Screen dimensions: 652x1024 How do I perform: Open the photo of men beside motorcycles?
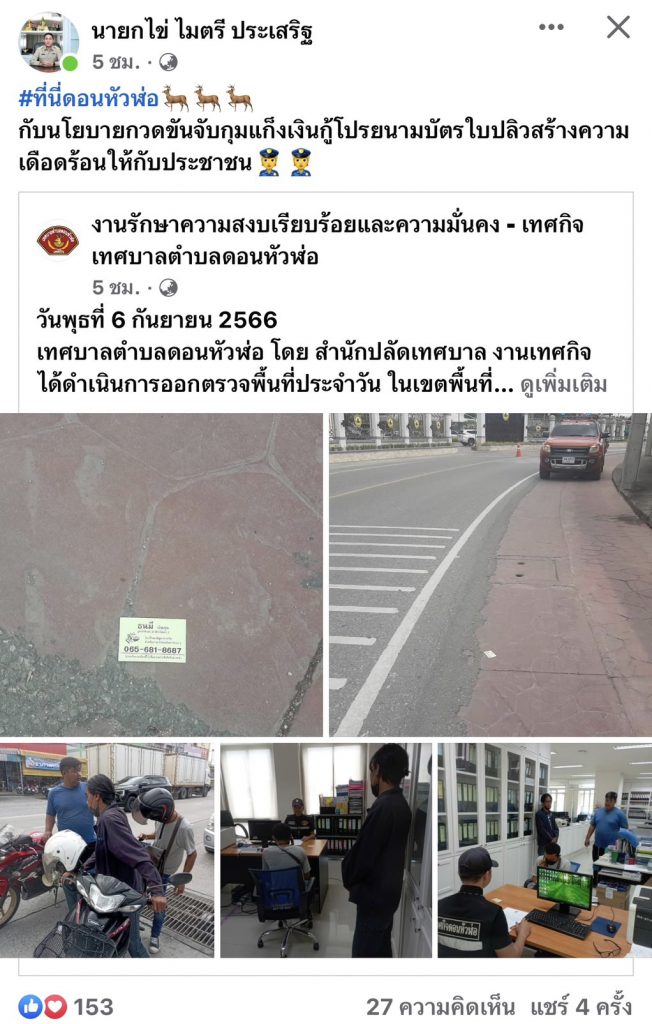[x=106, y=850]
